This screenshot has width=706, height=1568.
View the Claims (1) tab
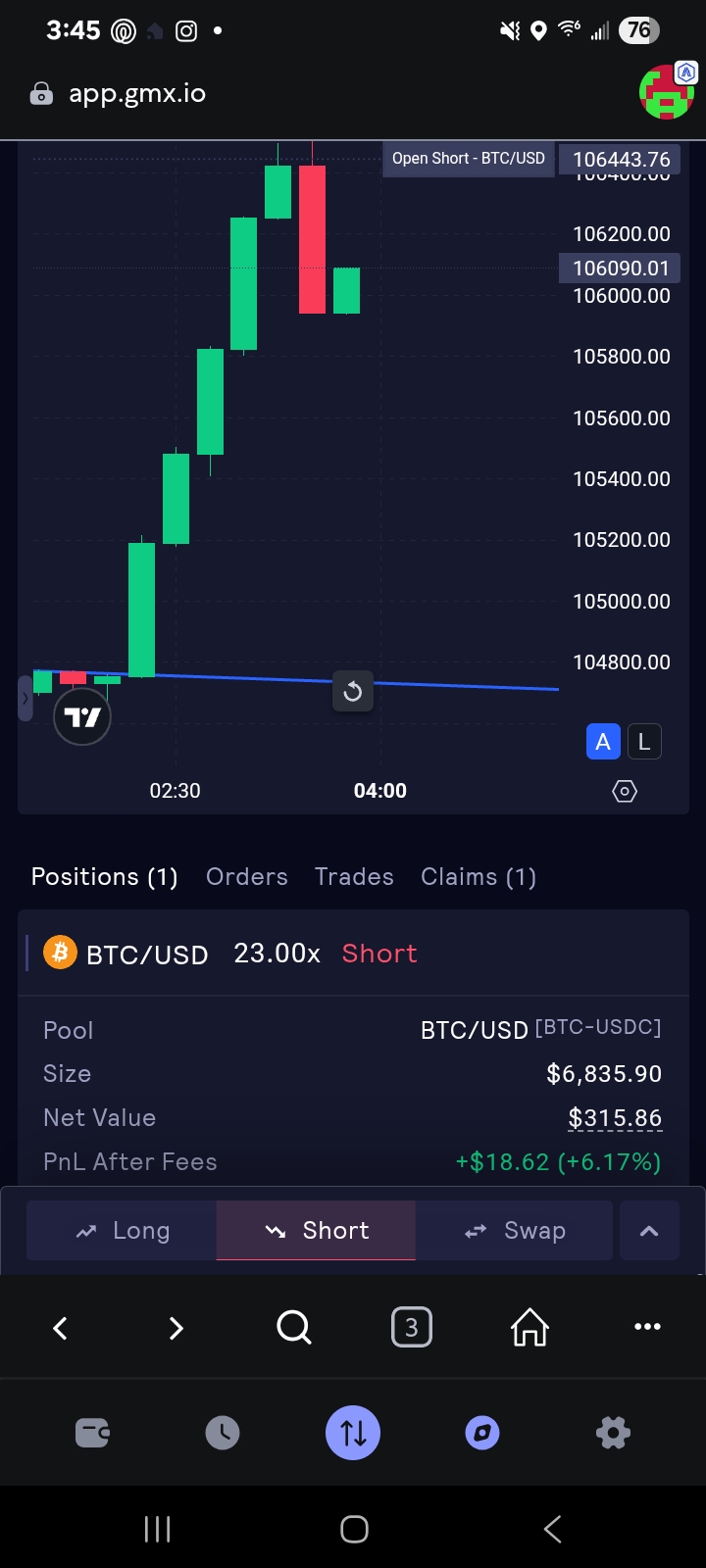coord(479,876)
